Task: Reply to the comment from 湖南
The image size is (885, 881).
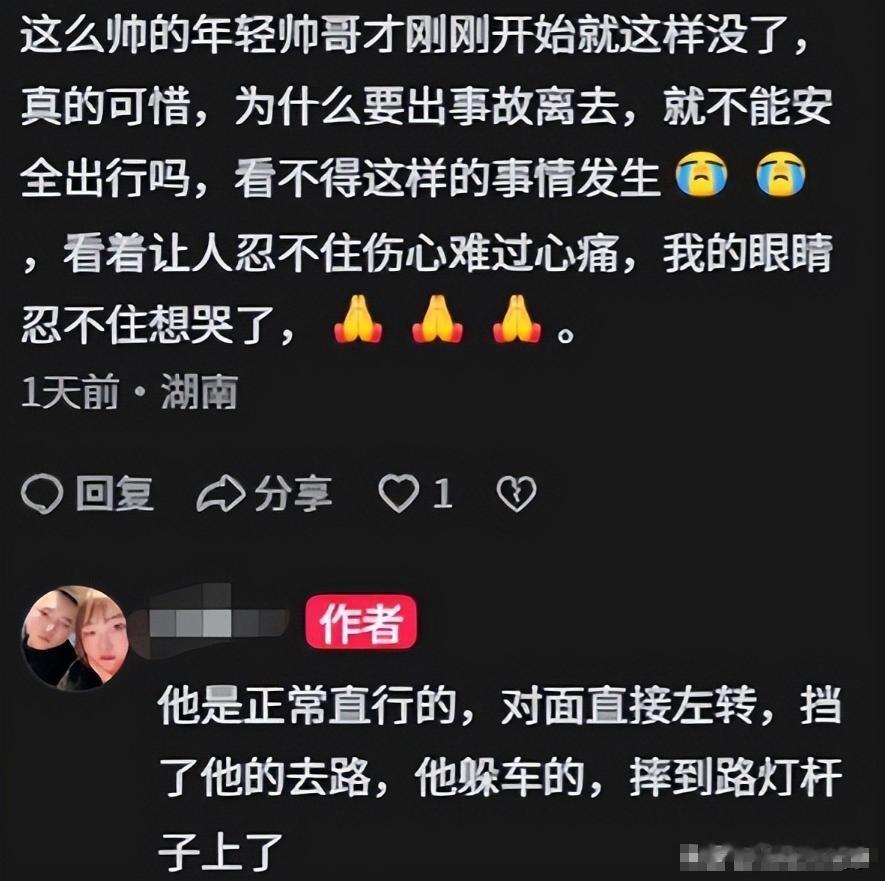Action: (x=87, y=494)
